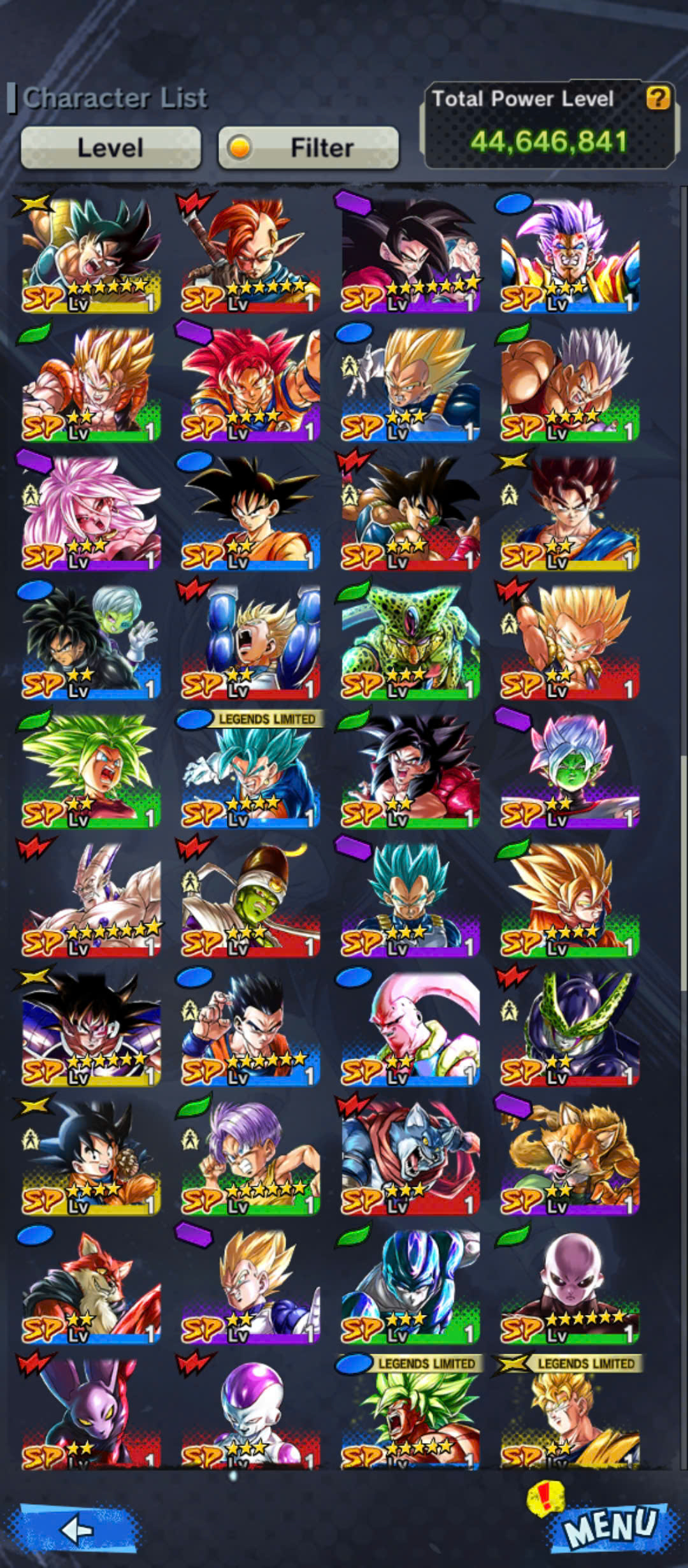Select the LEGENDS LIMITED blond Gohan card

(570, 1412)
